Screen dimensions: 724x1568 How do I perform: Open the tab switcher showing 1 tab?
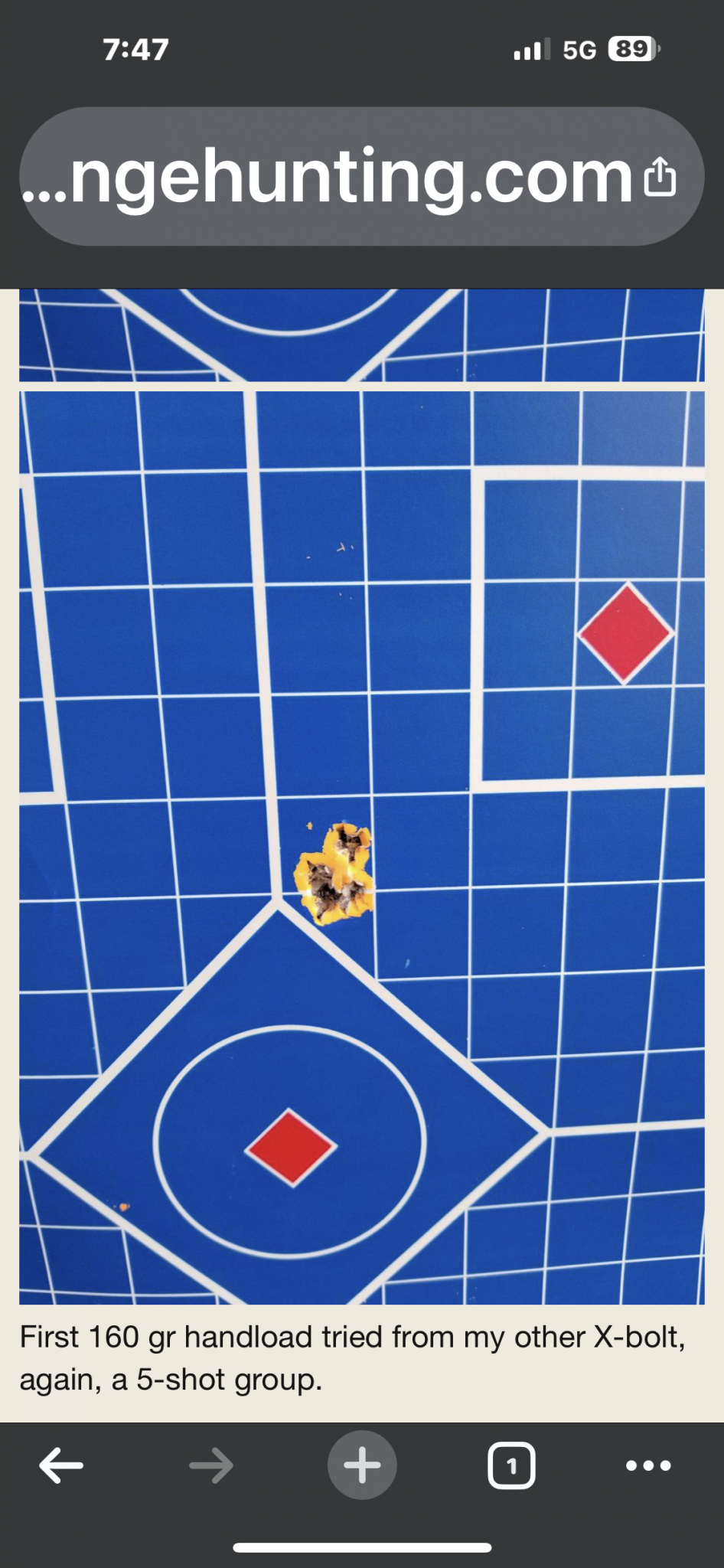point(511,1465)
